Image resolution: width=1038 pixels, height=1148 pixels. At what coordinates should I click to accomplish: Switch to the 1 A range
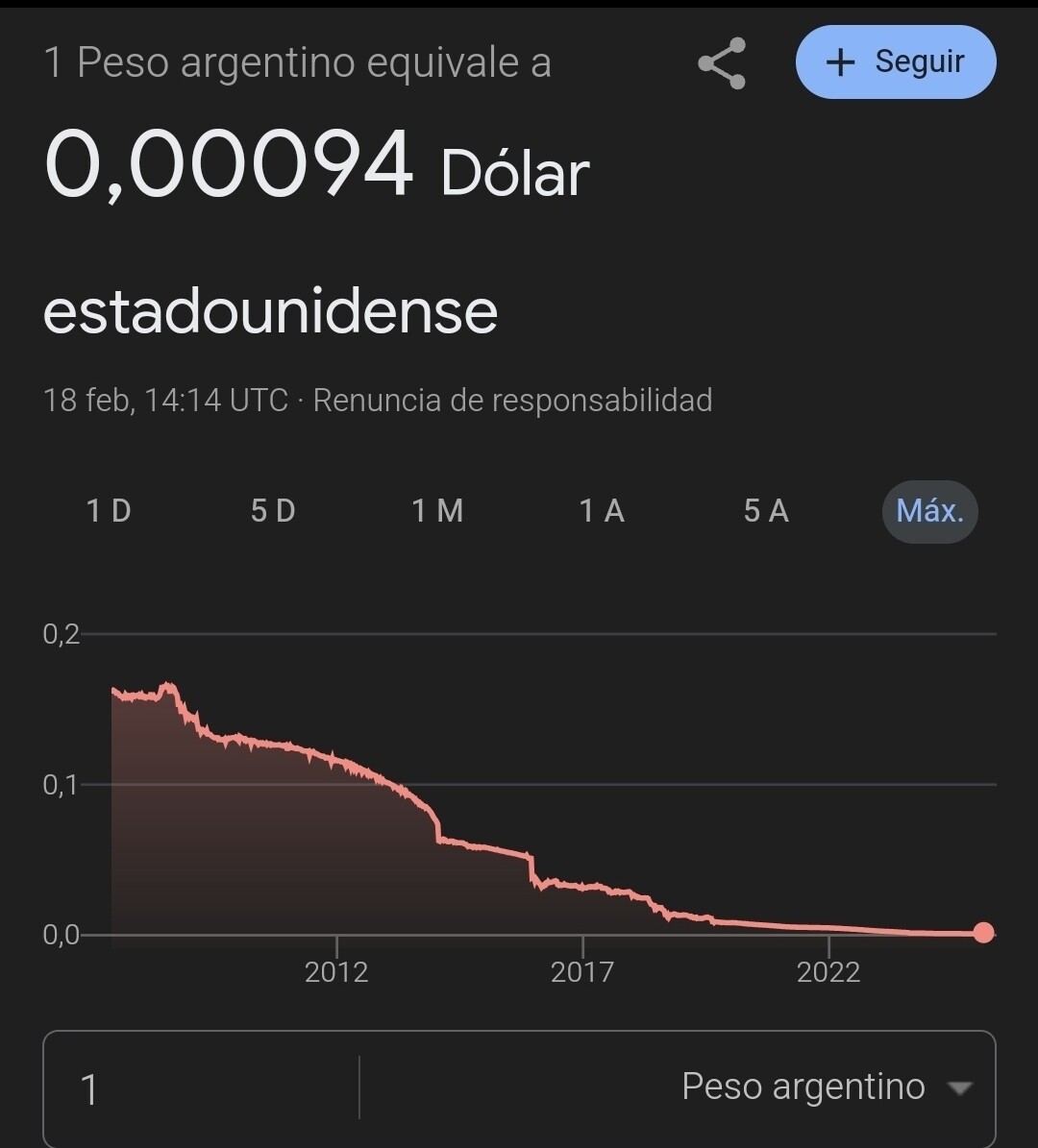[602, 511]
